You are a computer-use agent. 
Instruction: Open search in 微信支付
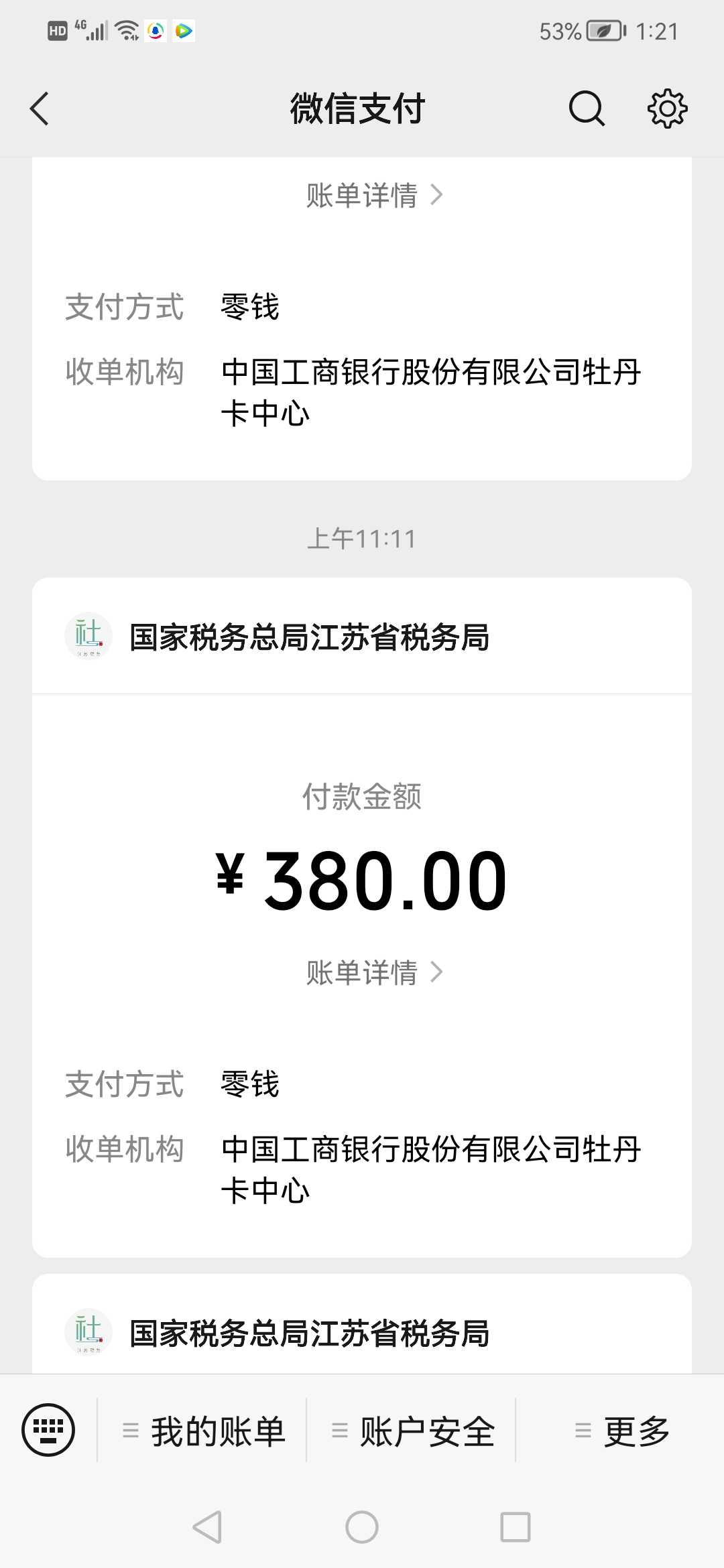[x=587, y=109]
